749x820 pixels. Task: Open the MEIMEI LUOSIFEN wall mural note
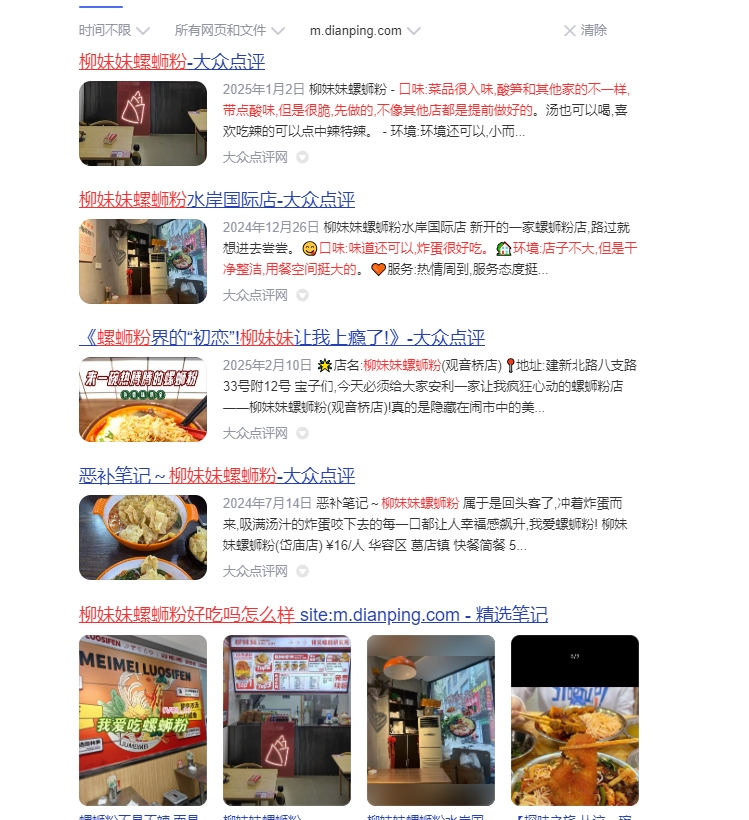point(143,720)
